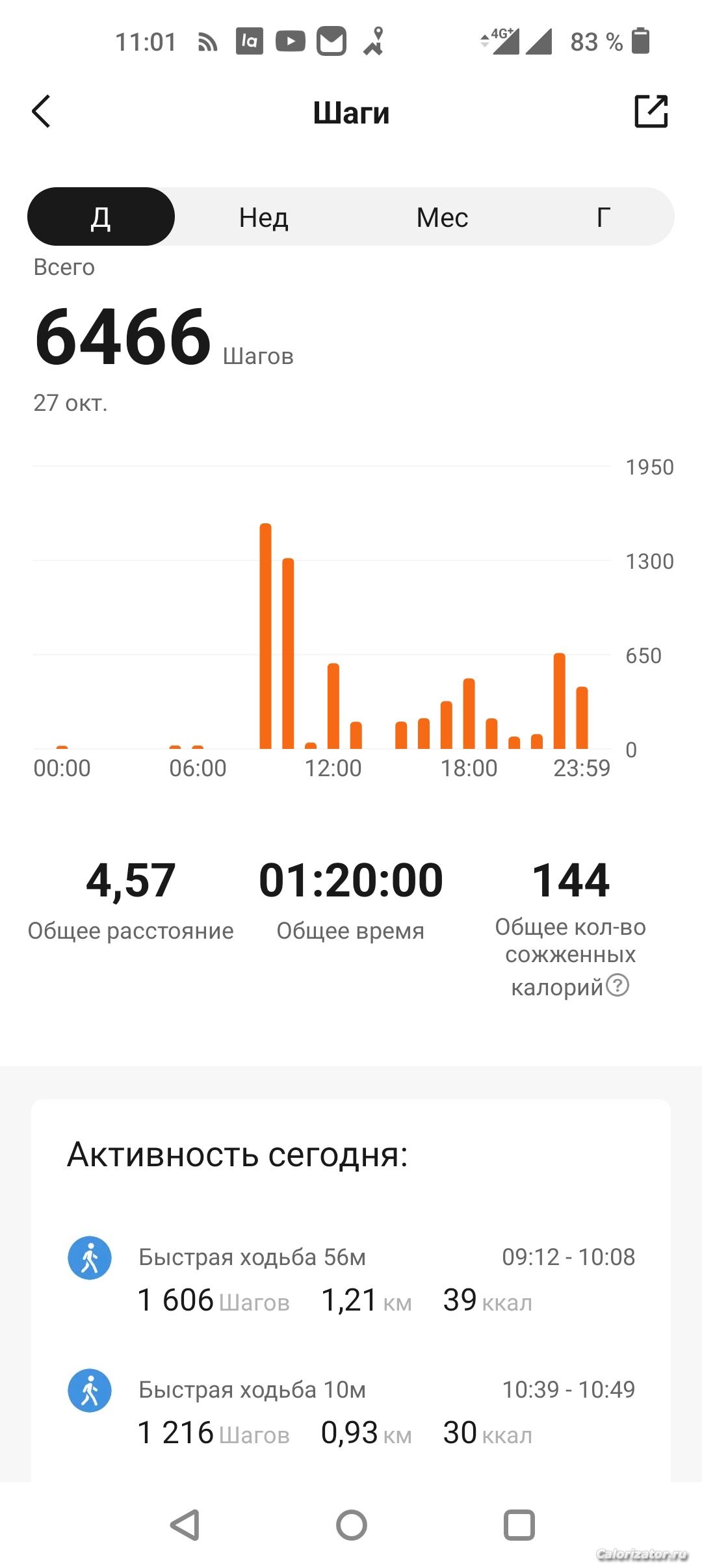Screen dimensions: 702x1568
Task: Open the 10:39 - 10:49 brisk walk entry
Action: (351, 1412)
